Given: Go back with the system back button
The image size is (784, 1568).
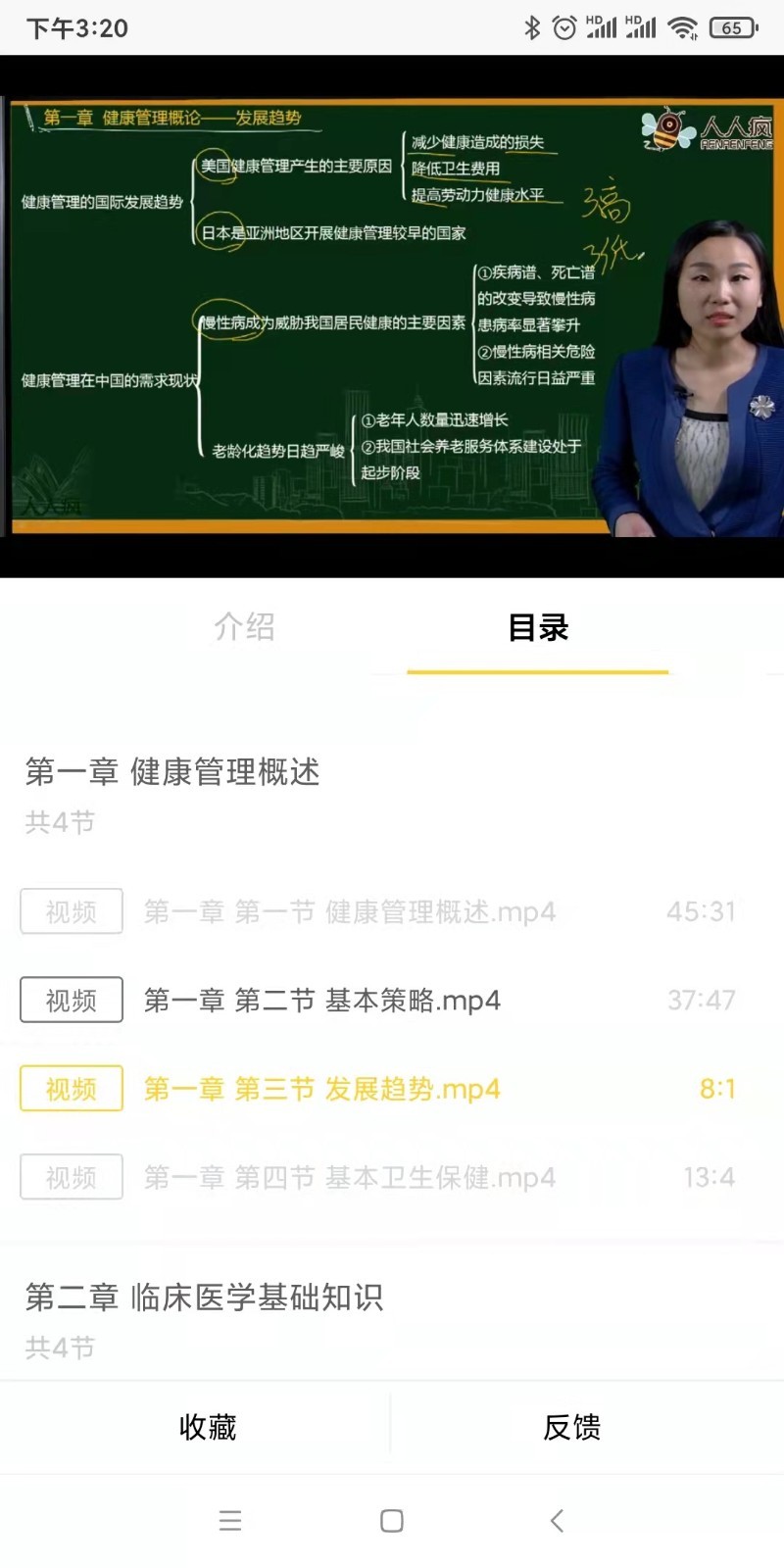Looking at the screenshot, I should click(x=557, y=1521).
